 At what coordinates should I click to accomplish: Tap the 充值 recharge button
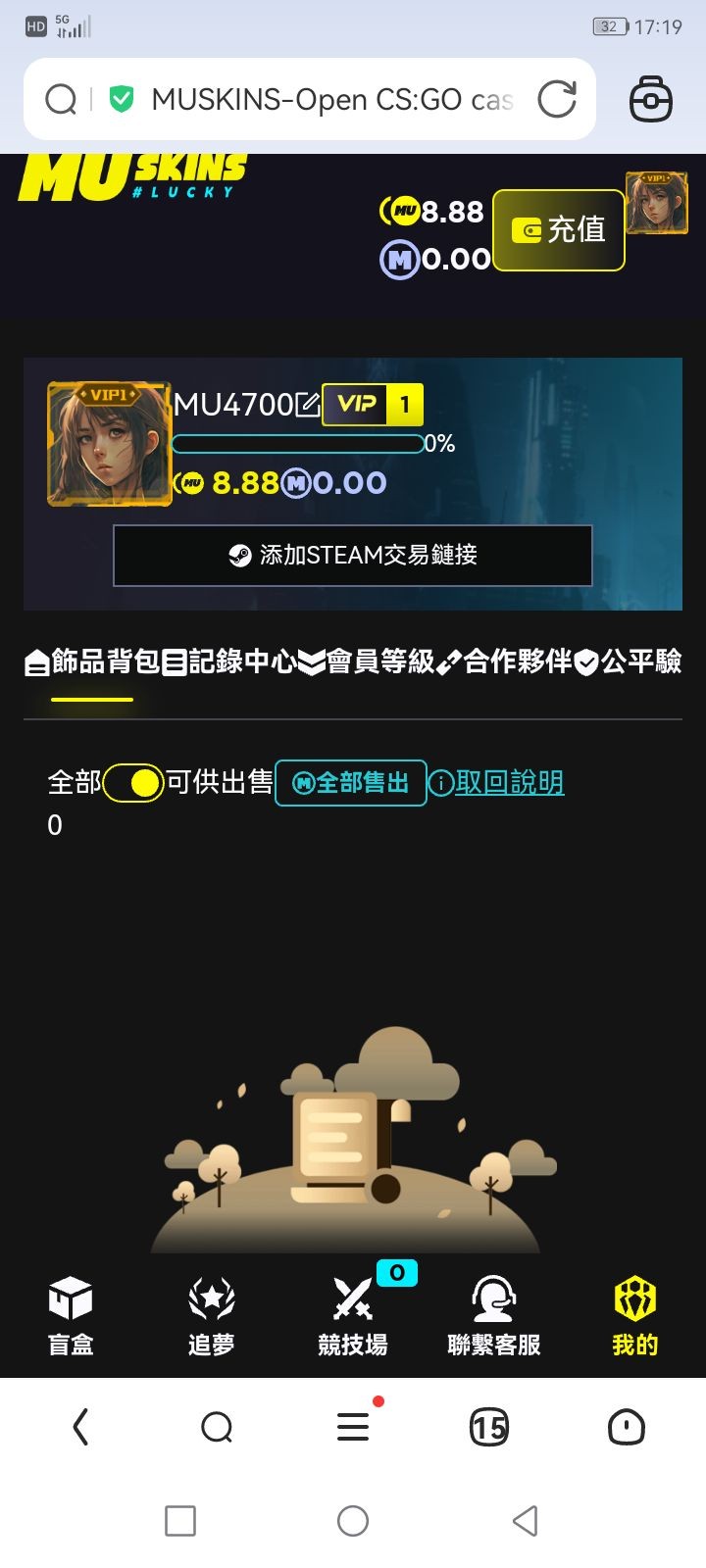coord(559,230)
